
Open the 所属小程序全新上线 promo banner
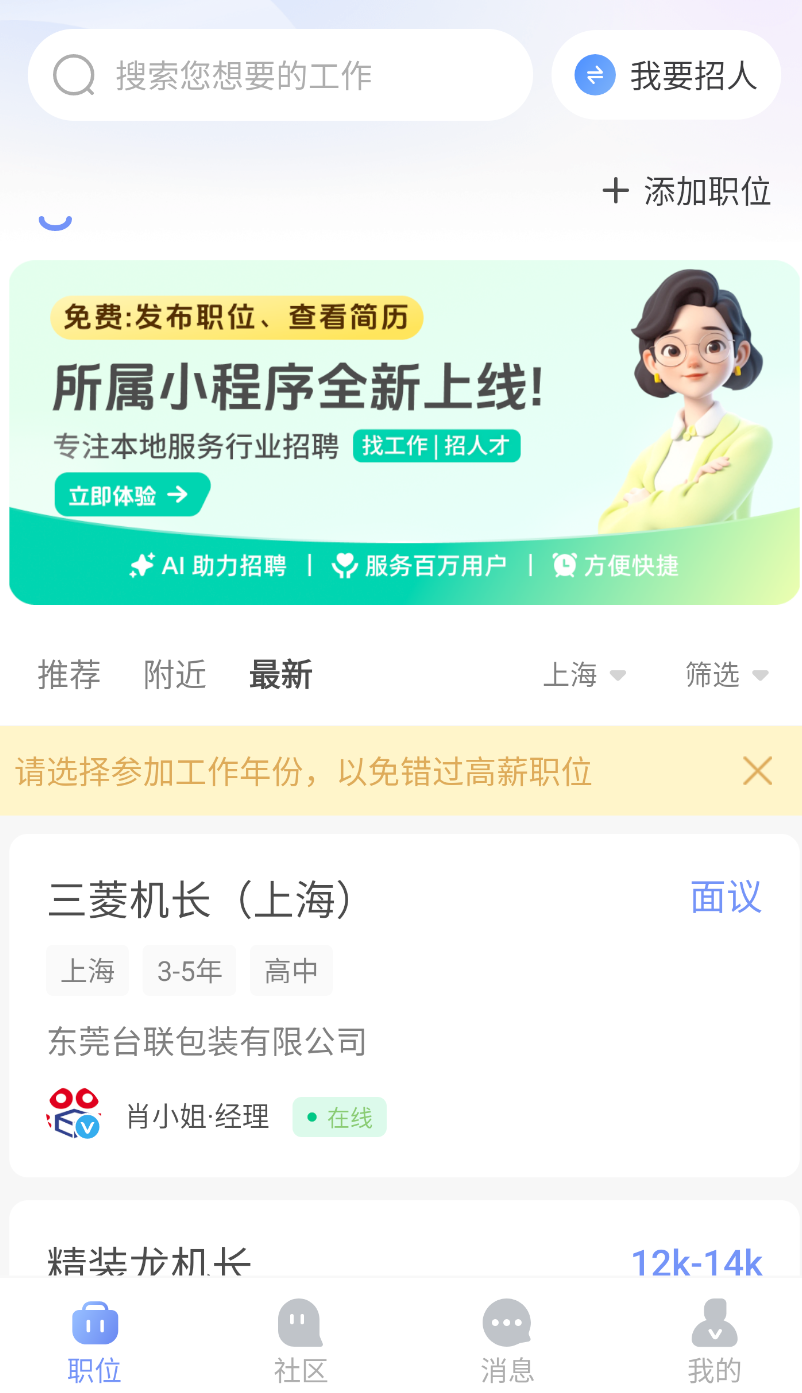pos(404,432)
